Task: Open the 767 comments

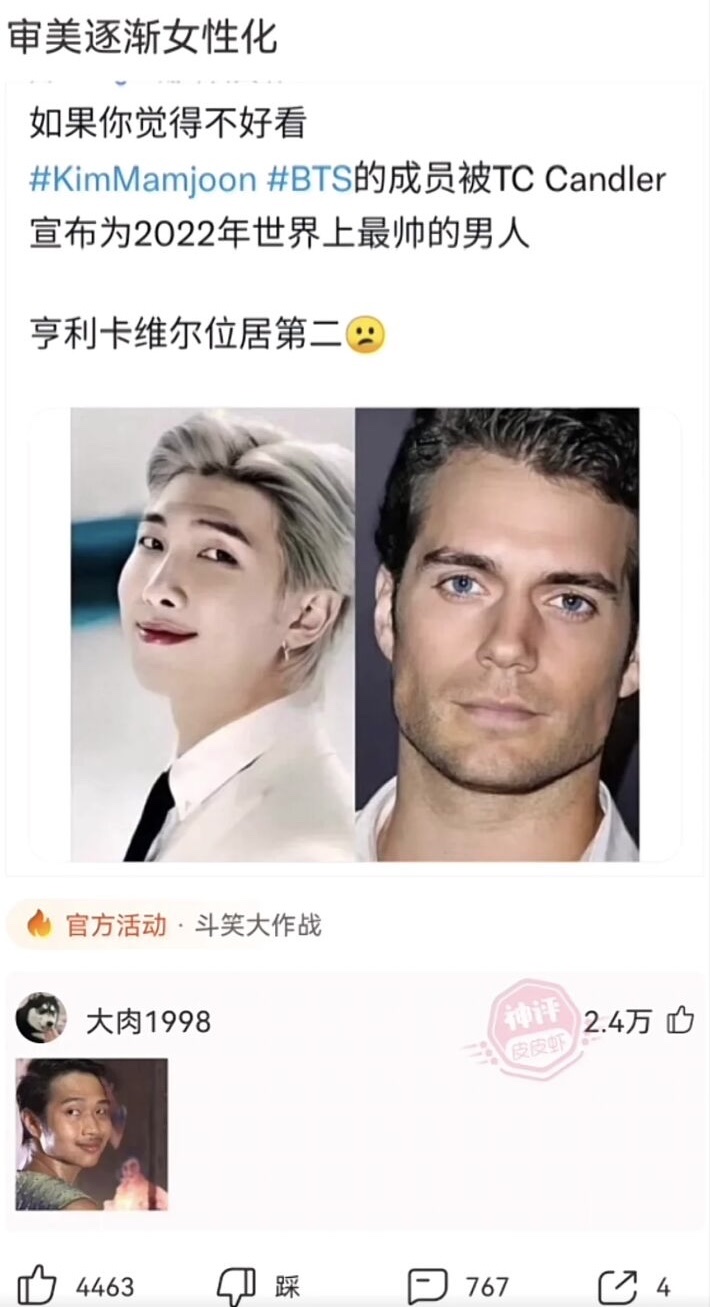Action: [427, 1285]
